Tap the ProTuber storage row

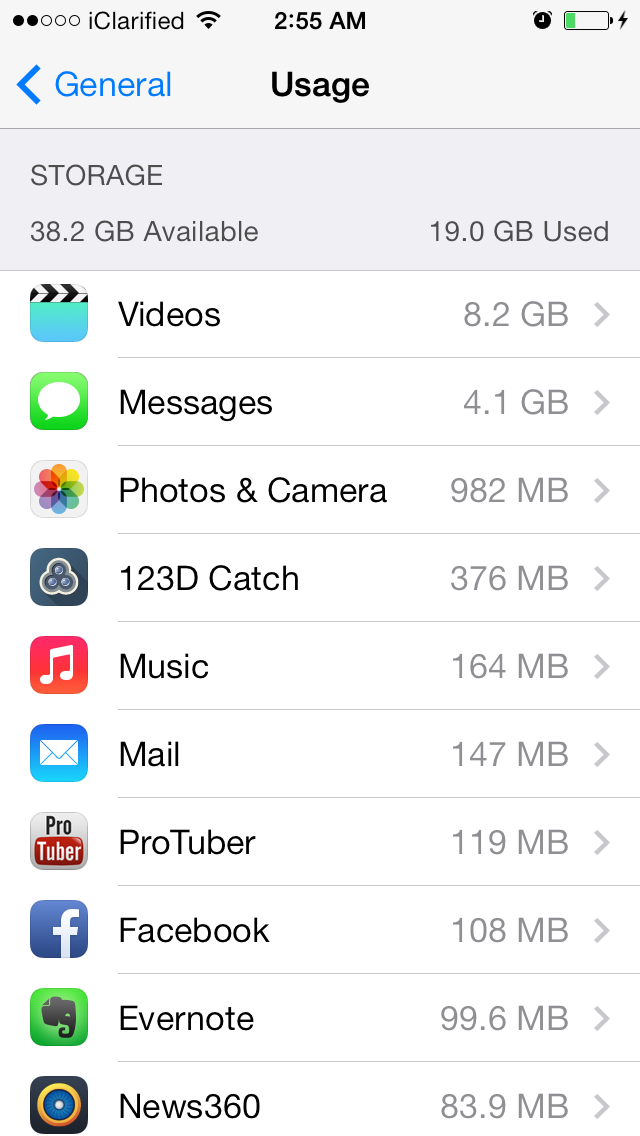[x=320, y=842]
